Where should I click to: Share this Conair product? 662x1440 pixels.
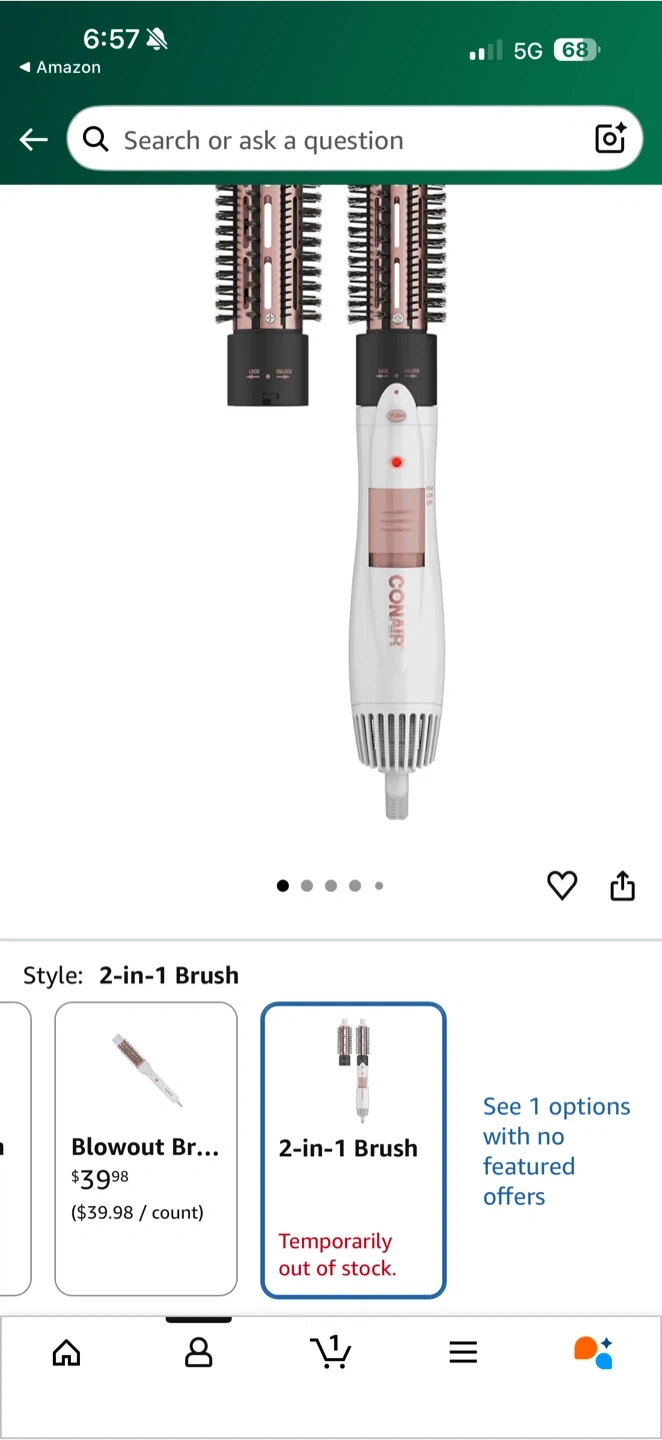[x=622, y=885]
